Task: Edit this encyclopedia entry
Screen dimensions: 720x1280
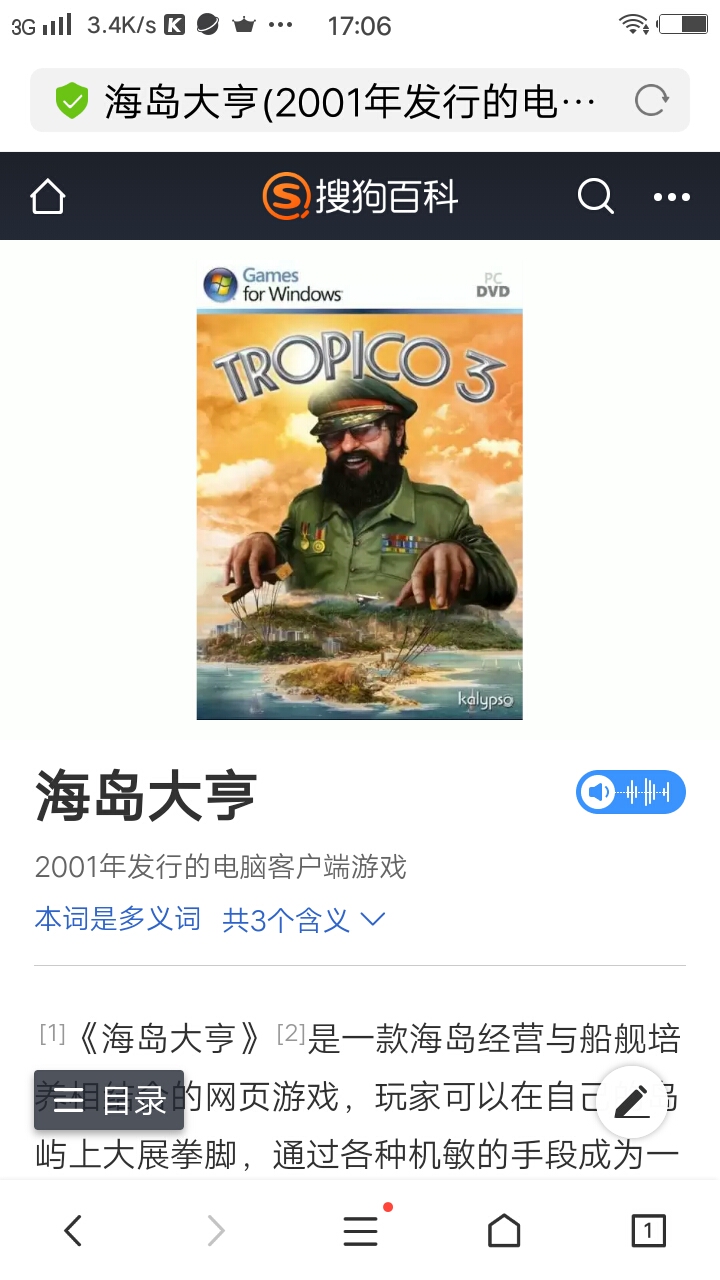Action: [631, 1101]
